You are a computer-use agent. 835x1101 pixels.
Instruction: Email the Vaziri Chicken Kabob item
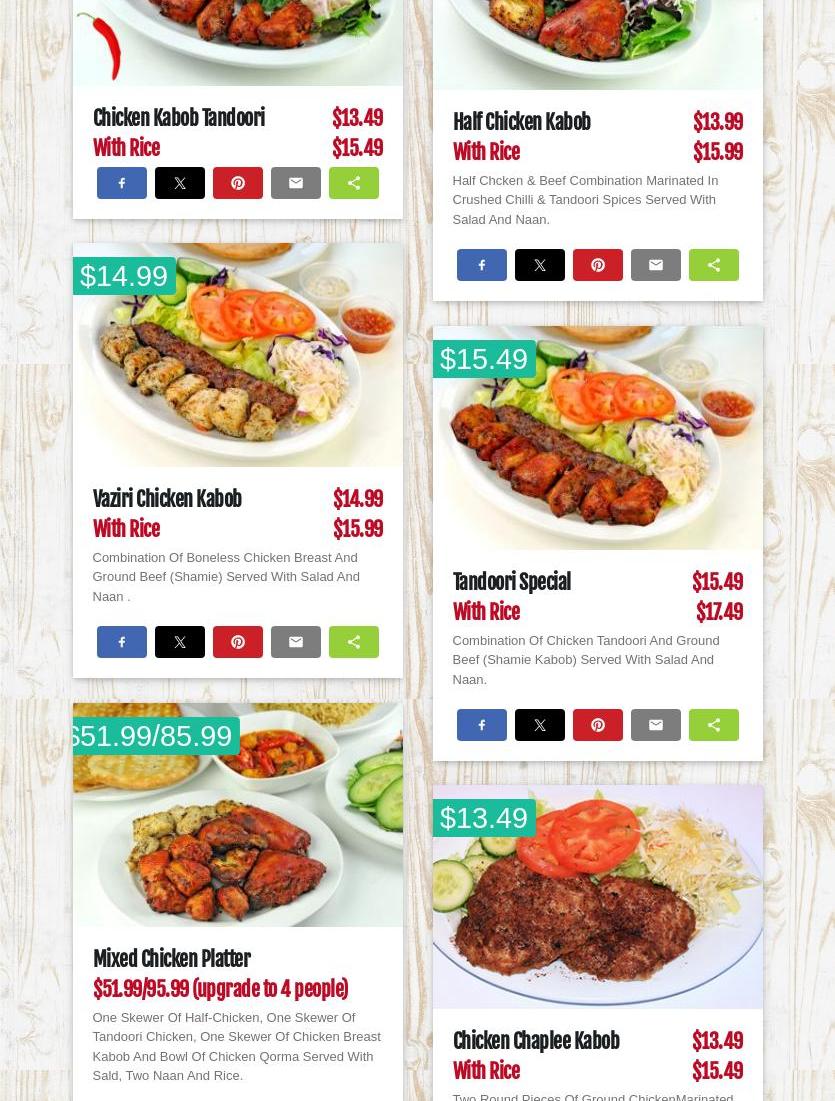point(295,642)
